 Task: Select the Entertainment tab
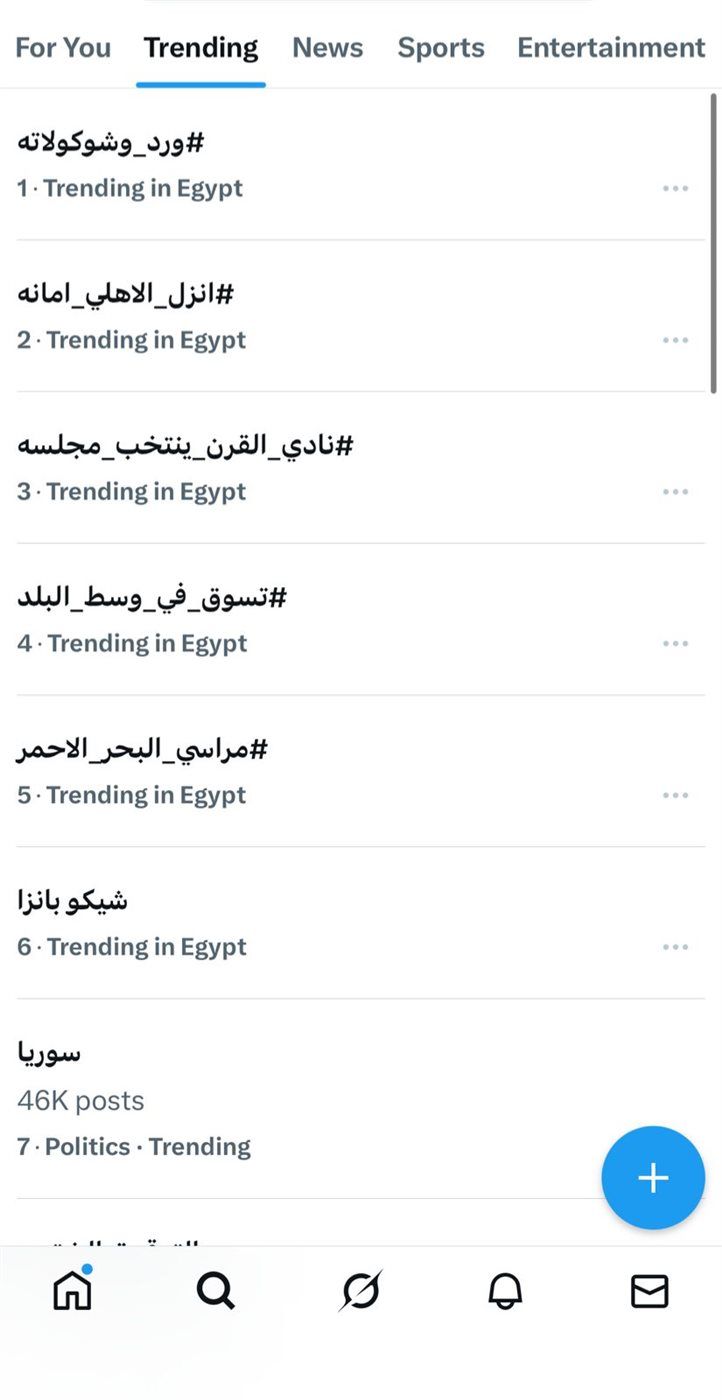tap(610, 48)
